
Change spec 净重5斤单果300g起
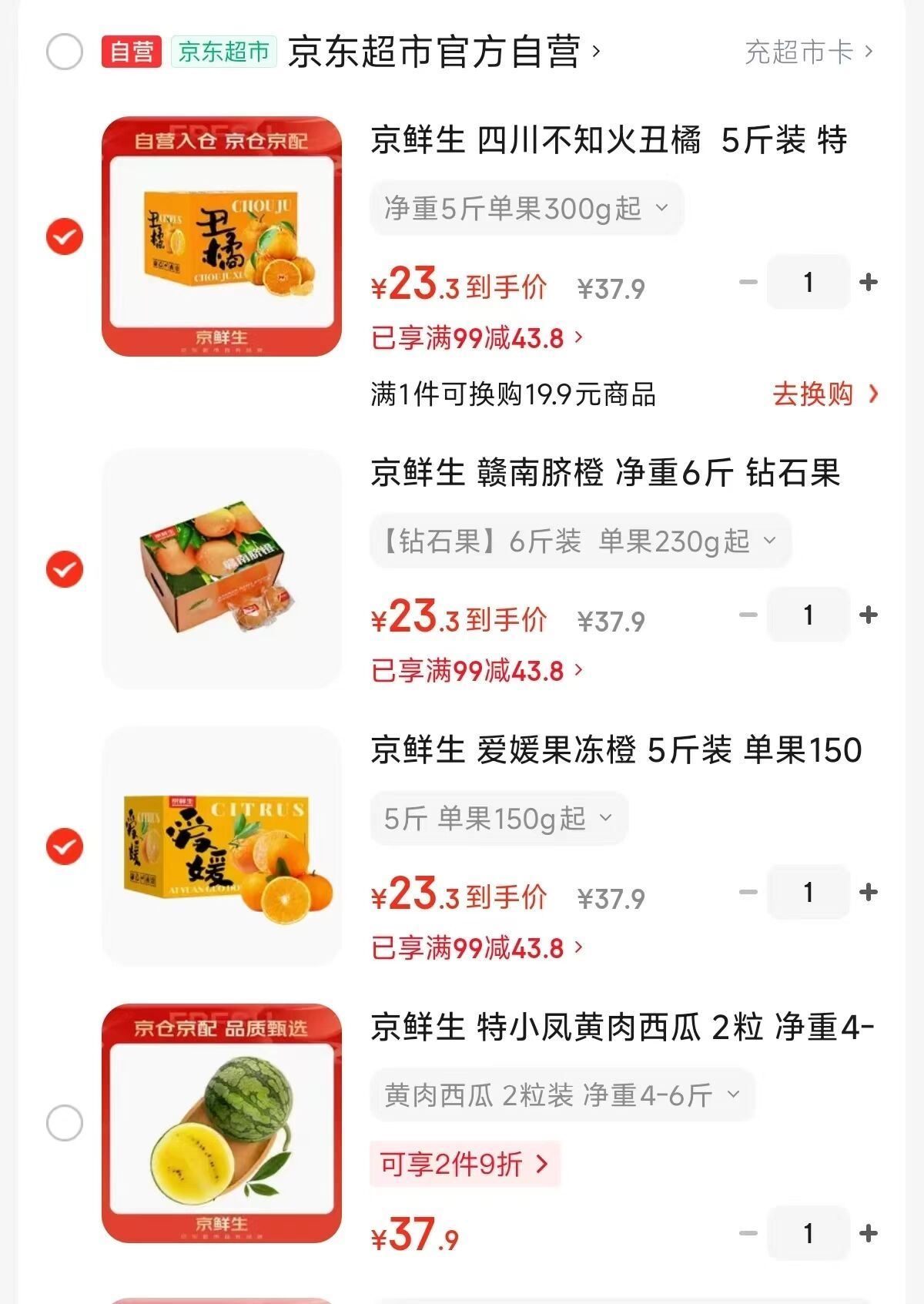click(x=527, y=208)
